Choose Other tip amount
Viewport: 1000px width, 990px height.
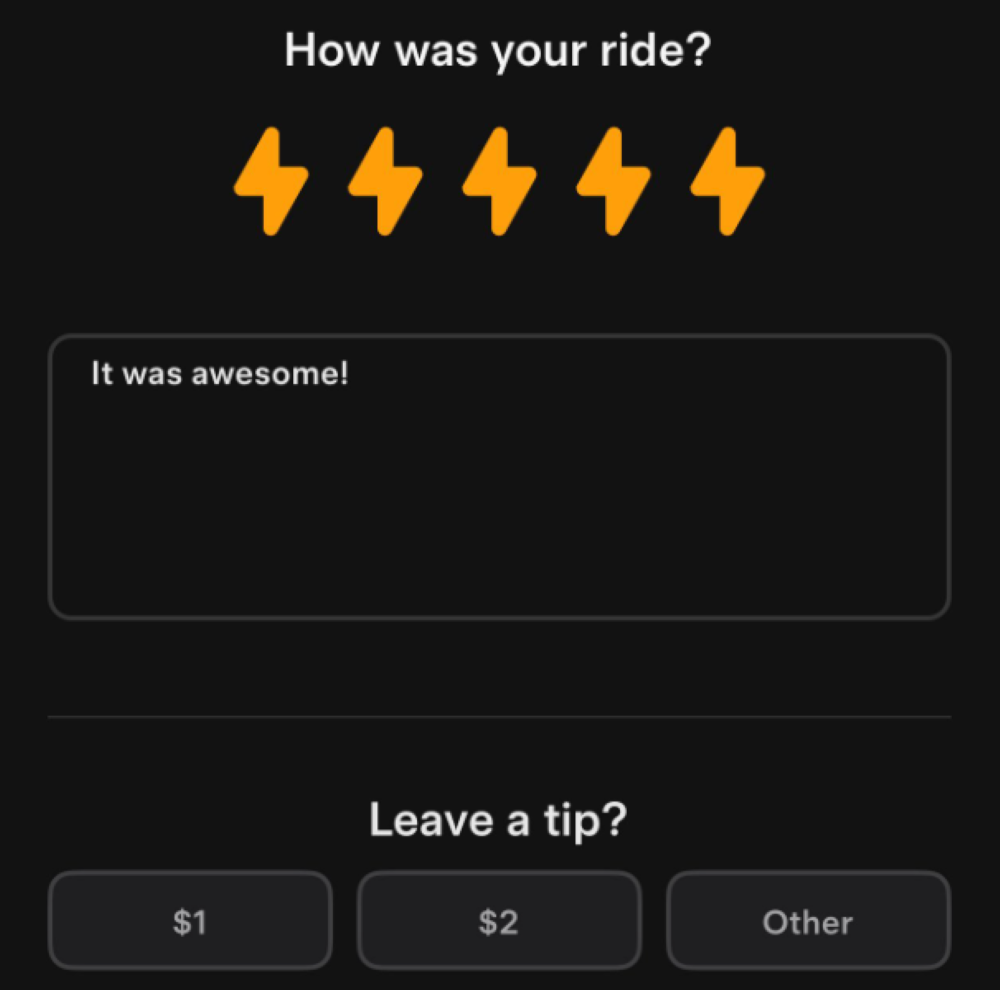(808, 921)
